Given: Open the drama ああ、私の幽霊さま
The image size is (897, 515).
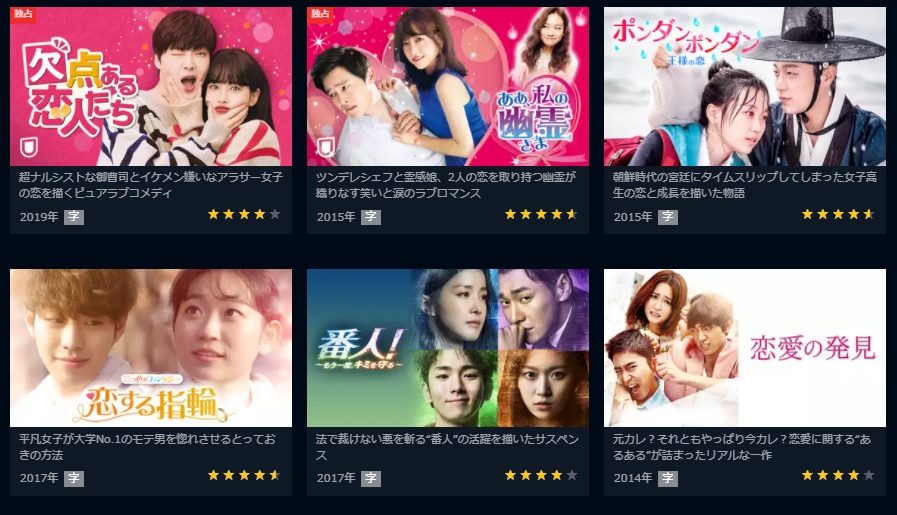Looking at the screenshot, I should pos(447,87).
